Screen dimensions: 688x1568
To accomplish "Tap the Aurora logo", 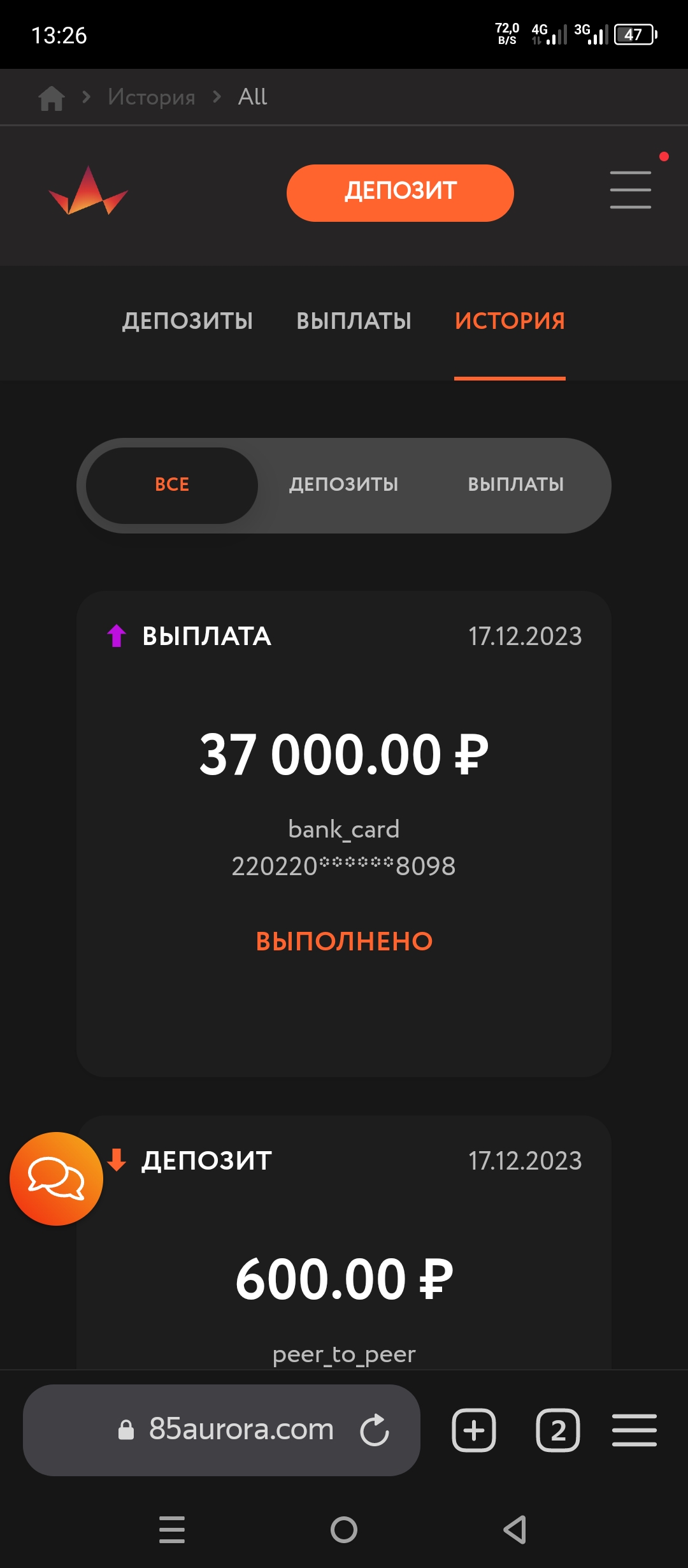I will tap(89, 191).
